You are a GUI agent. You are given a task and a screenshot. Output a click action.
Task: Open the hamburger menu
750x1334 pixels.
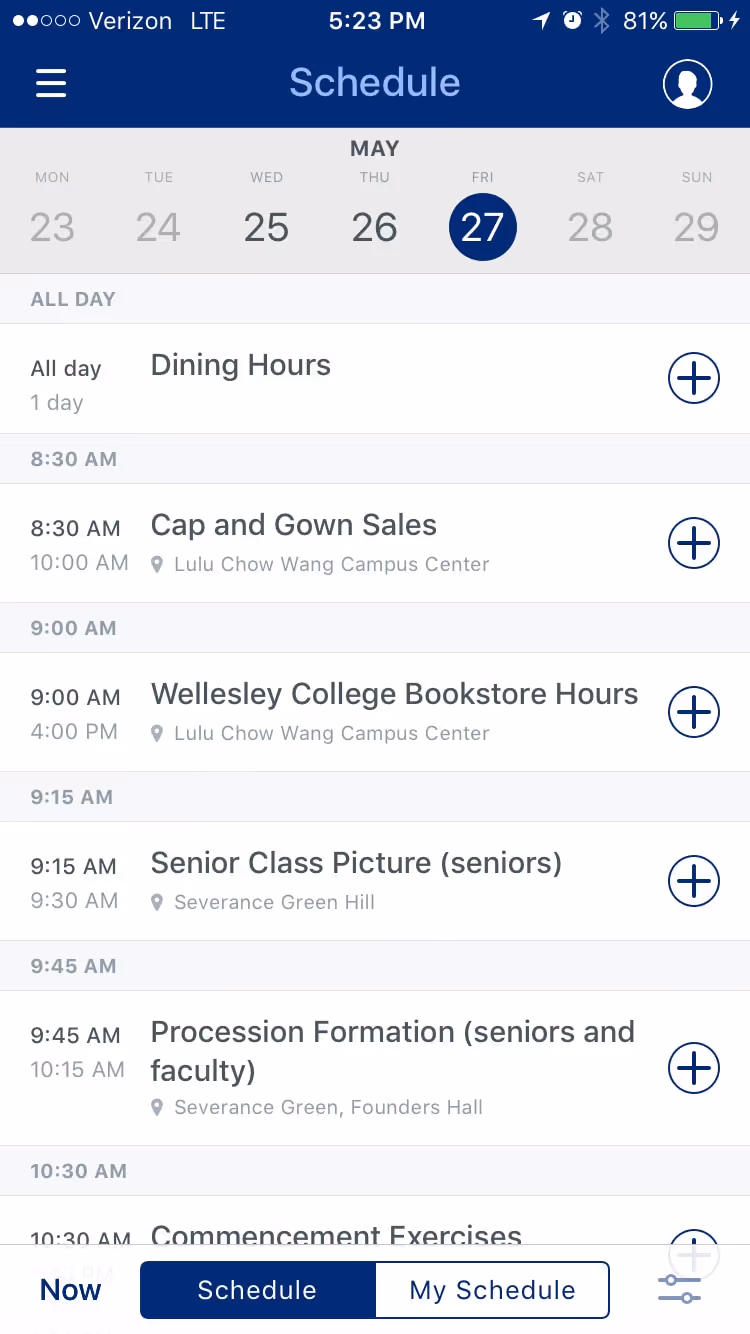tap(51, 83)
